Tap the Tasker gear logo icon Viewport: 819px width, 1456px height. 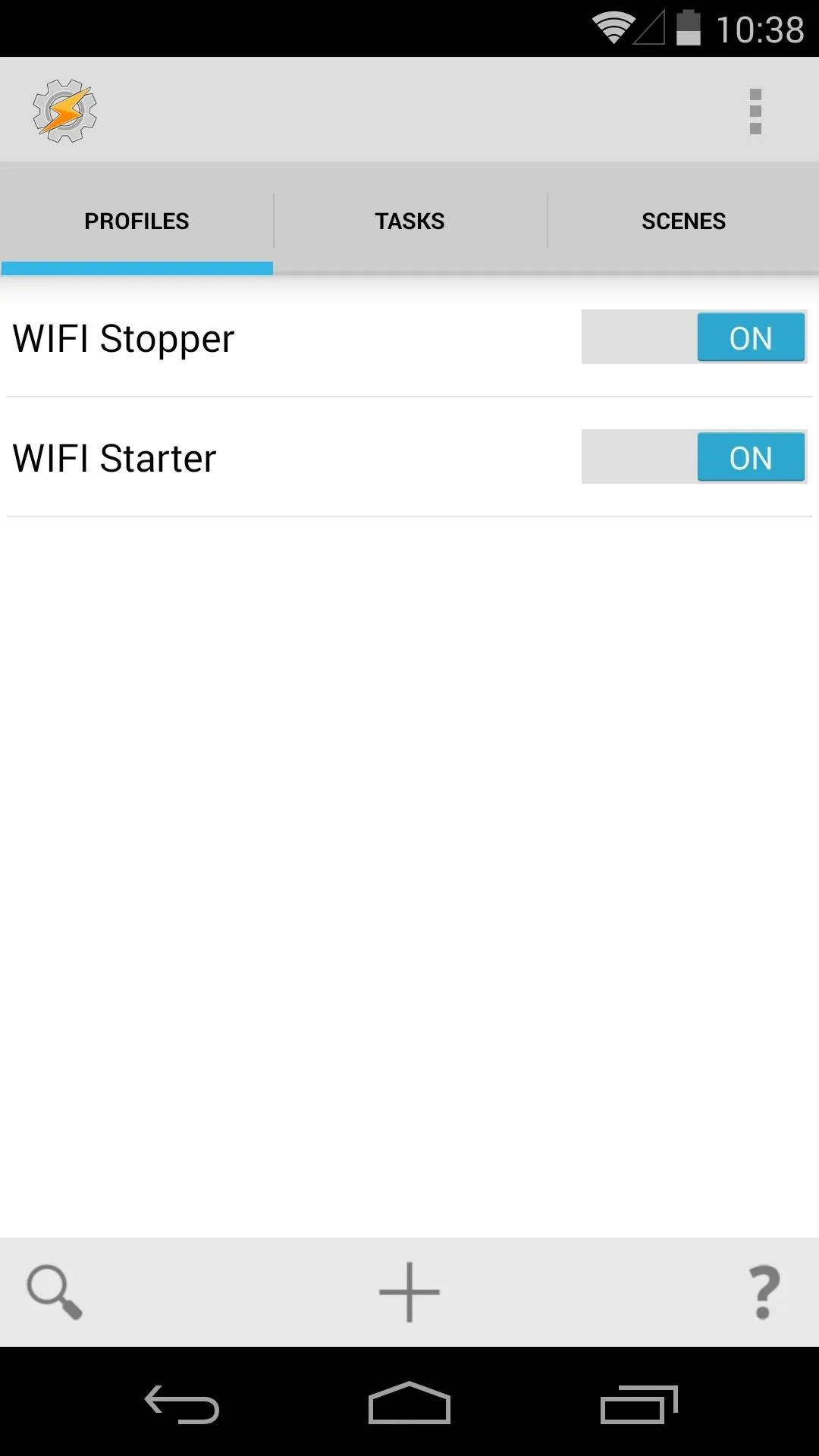[65, 111]
